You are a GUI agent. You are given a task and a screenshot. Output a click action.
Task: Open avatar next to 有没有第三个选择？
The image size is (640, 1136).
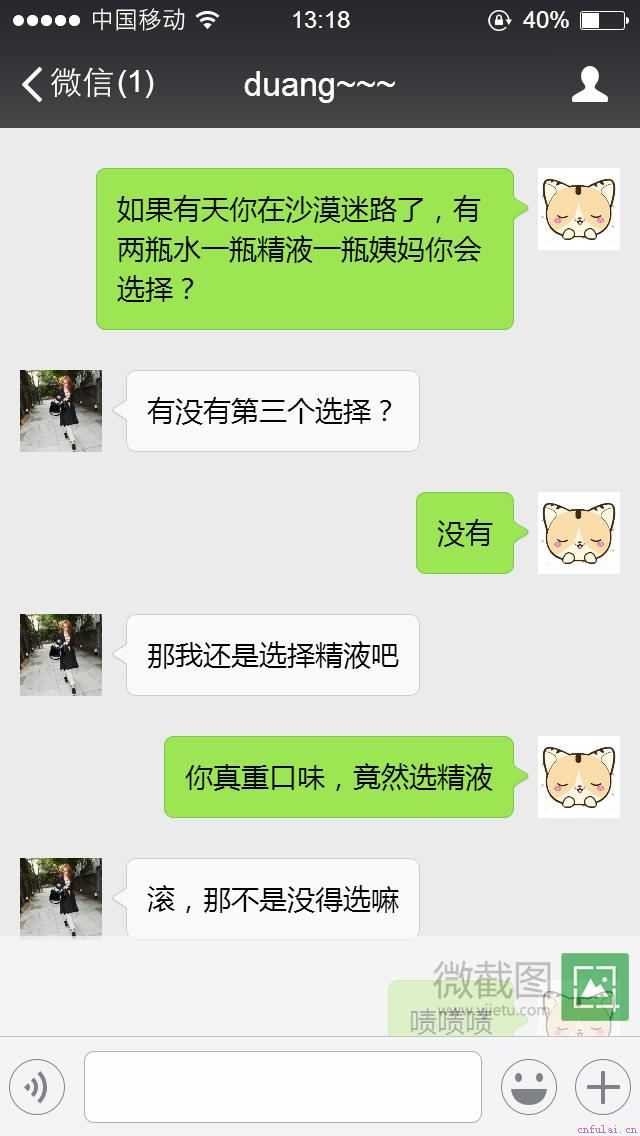tap(61, 411)
